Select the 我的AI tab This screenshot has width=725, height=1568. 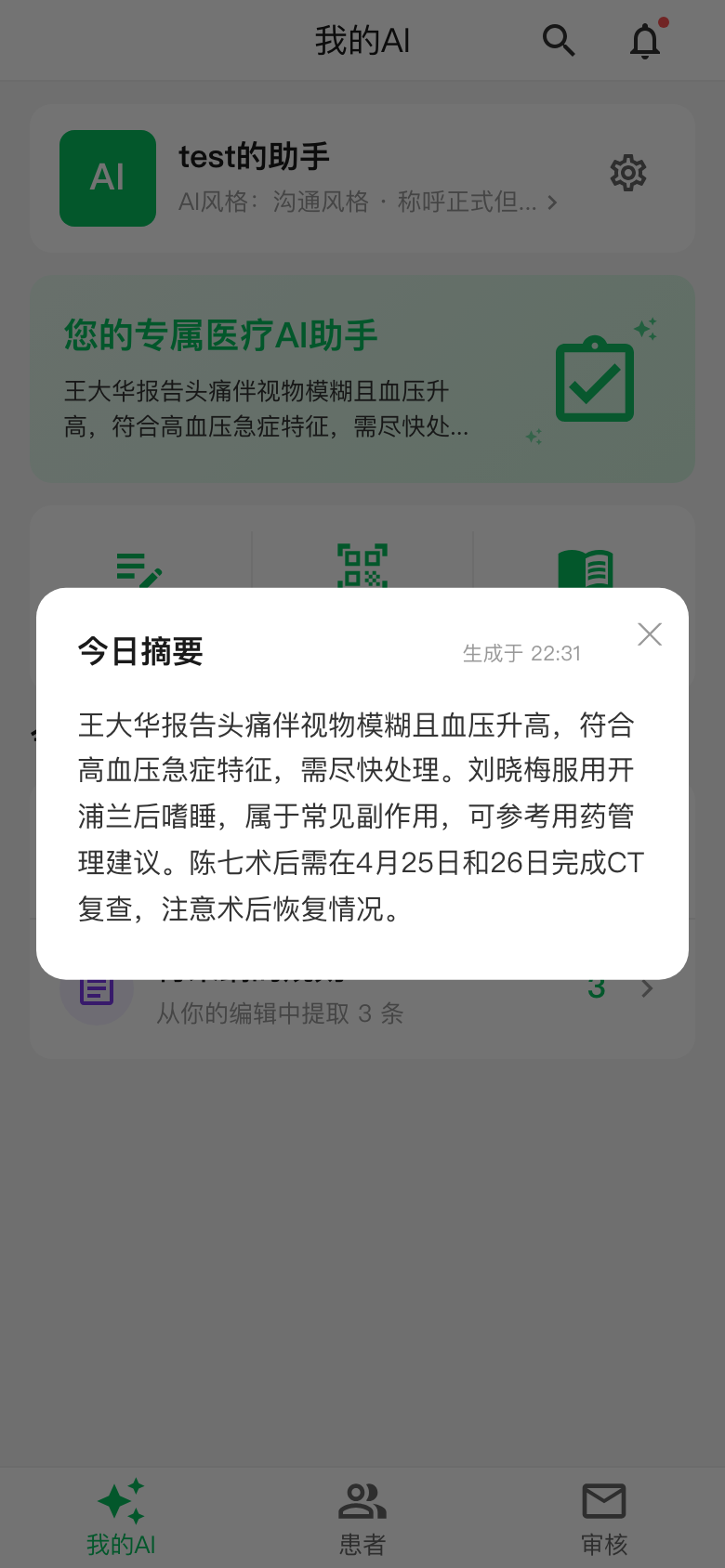click(121, 1517)
